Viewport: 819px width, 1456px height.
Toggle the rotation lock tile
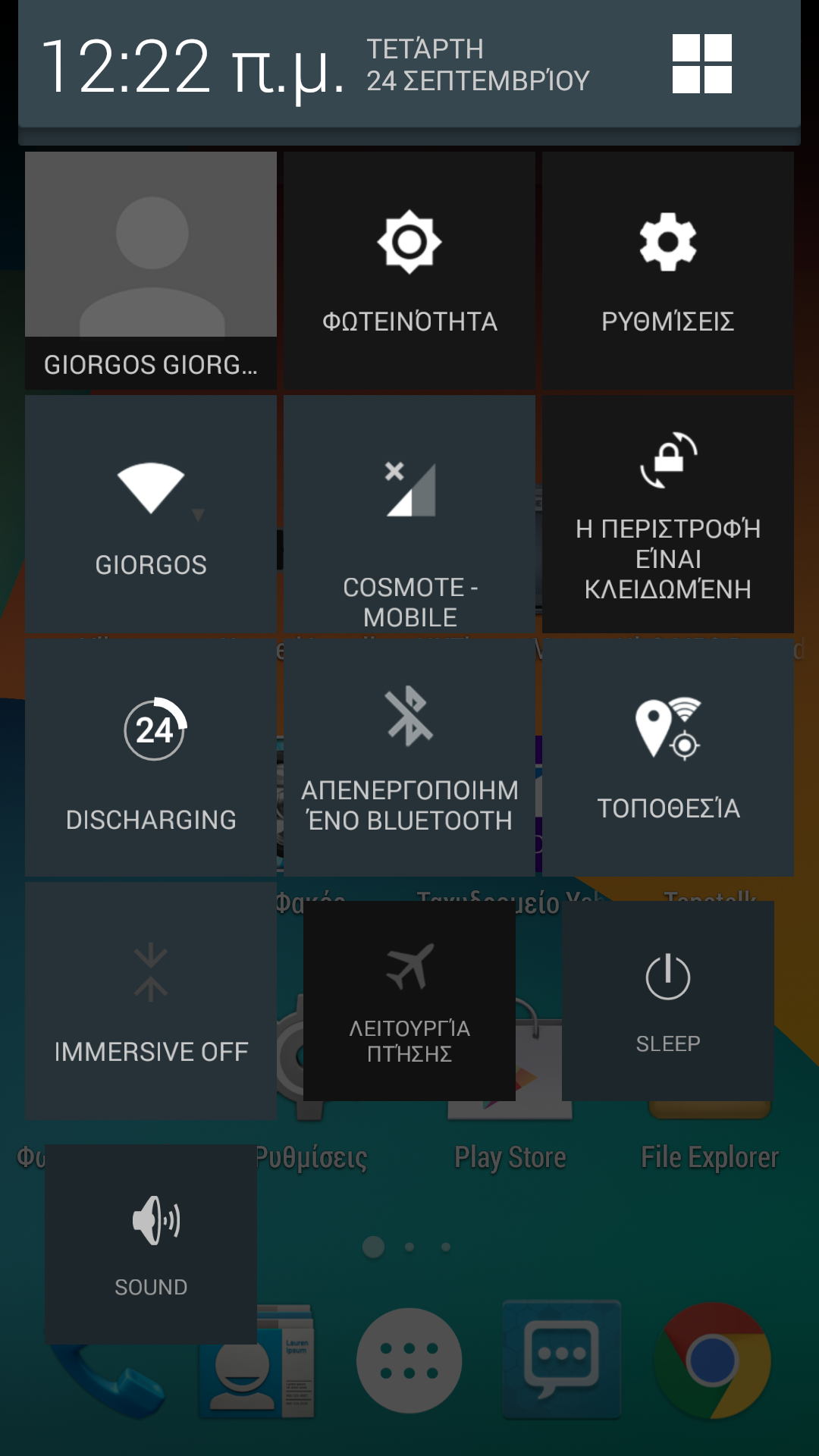pyautogui.click(x=668, y=514)
